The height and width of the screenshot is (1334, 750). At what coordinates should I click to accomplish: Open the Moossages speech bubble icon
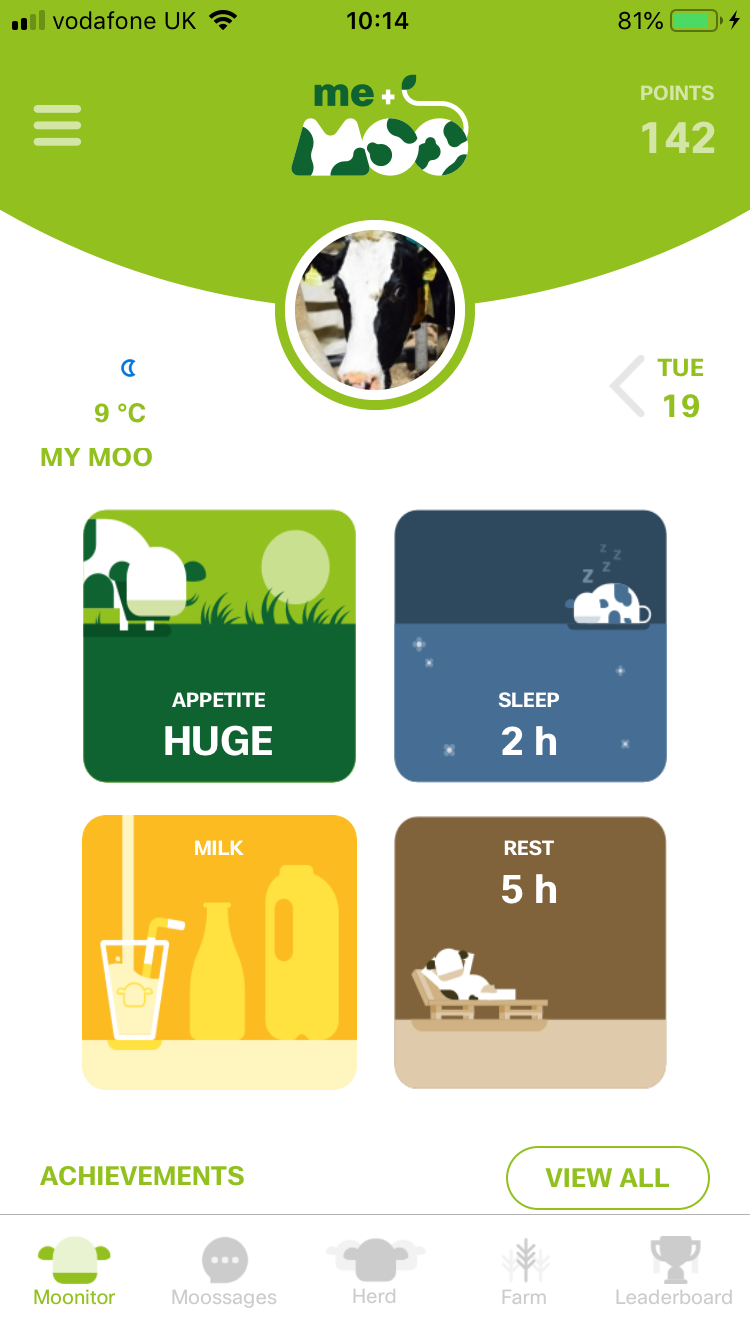point(223,1260)
